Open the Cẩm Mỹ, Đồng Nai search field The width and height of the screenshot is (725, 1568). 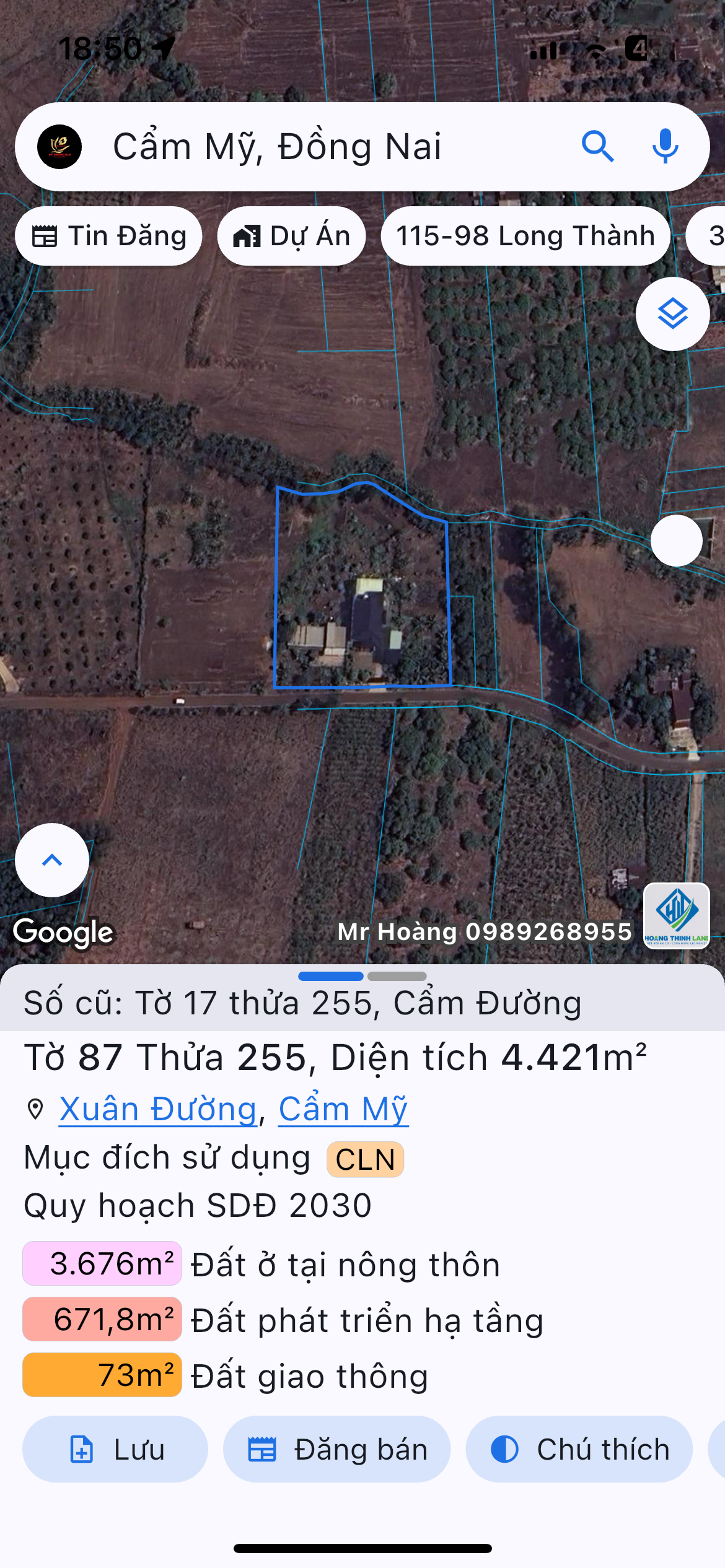310,147
